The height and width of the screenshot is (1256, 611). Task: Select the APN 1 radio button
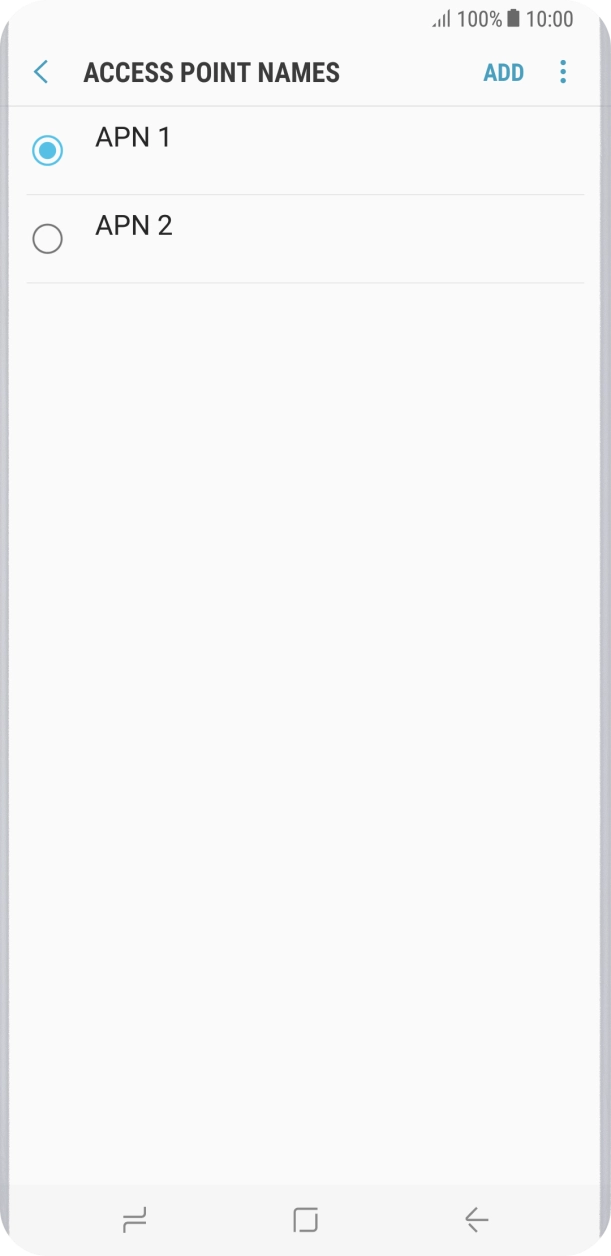coord(47,151)
